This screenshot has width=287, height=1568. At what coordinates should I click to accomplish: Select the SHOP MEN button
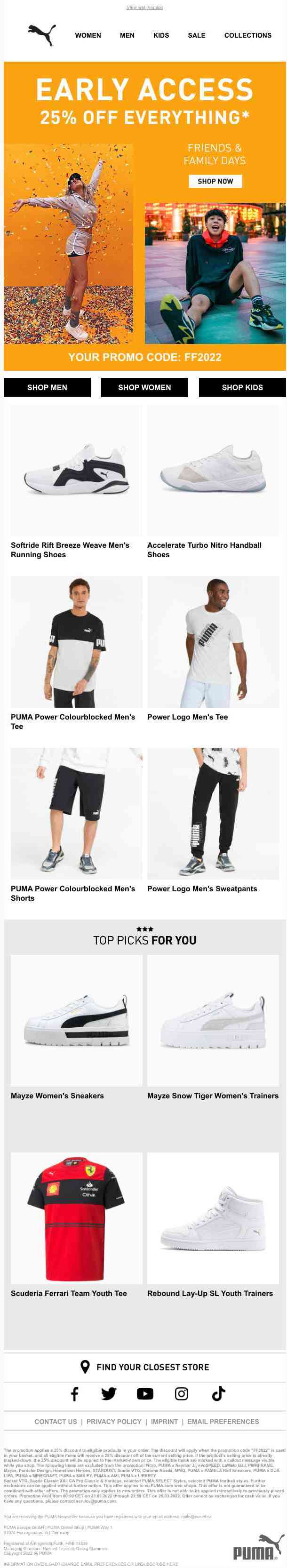[x=47, y=387]
